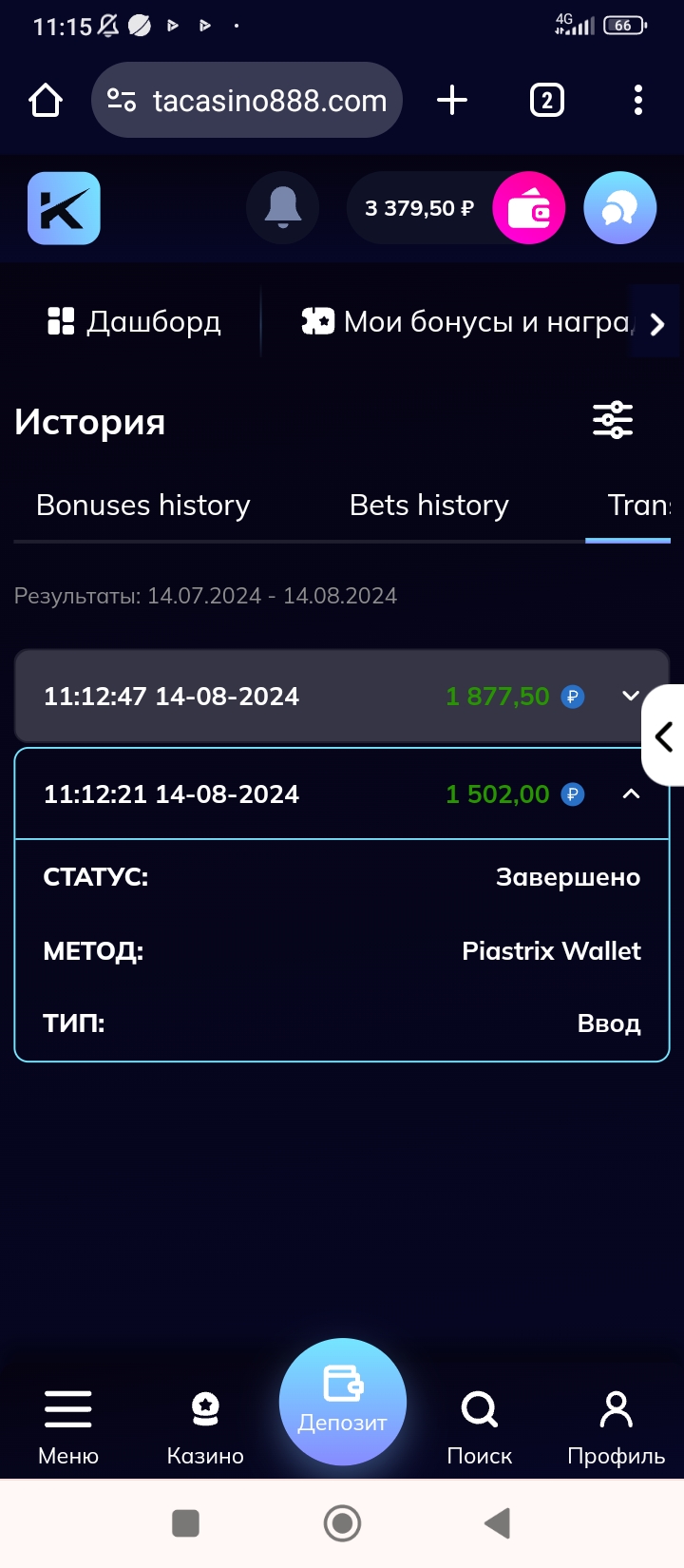Image resolution: width=684 pixels, height=1568 pixels.
Task: Show the open tabs switcher
Action: 546,100
